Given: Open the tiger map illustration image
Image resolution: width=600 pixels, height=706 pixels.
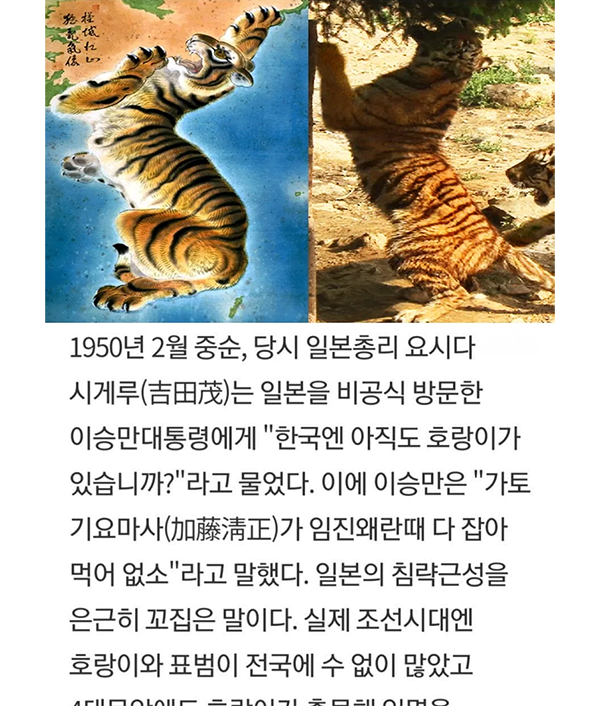Looking at the screenshot, I should [x=177, y=160].
